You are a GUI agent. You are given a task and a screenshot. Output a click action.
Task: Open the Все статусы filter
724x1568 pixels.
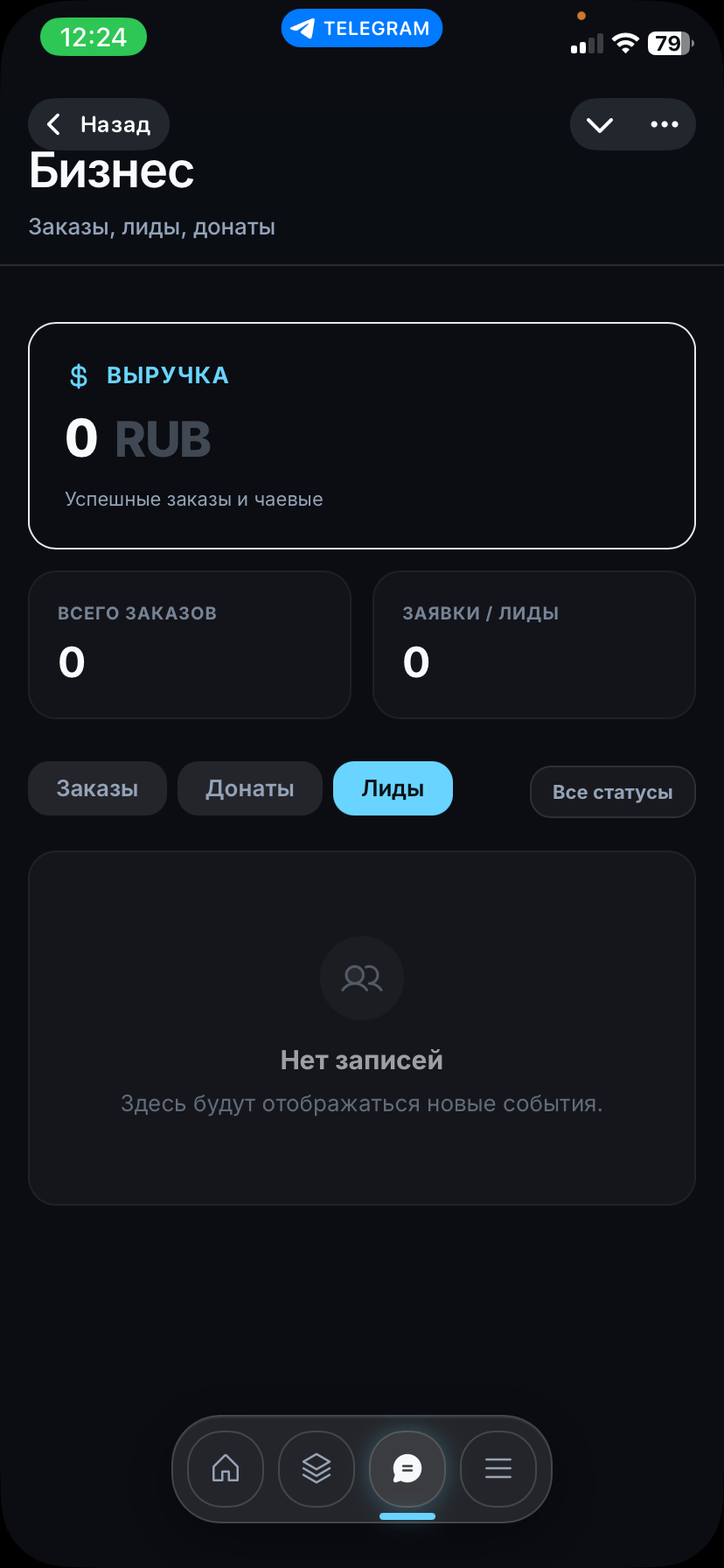612,792
